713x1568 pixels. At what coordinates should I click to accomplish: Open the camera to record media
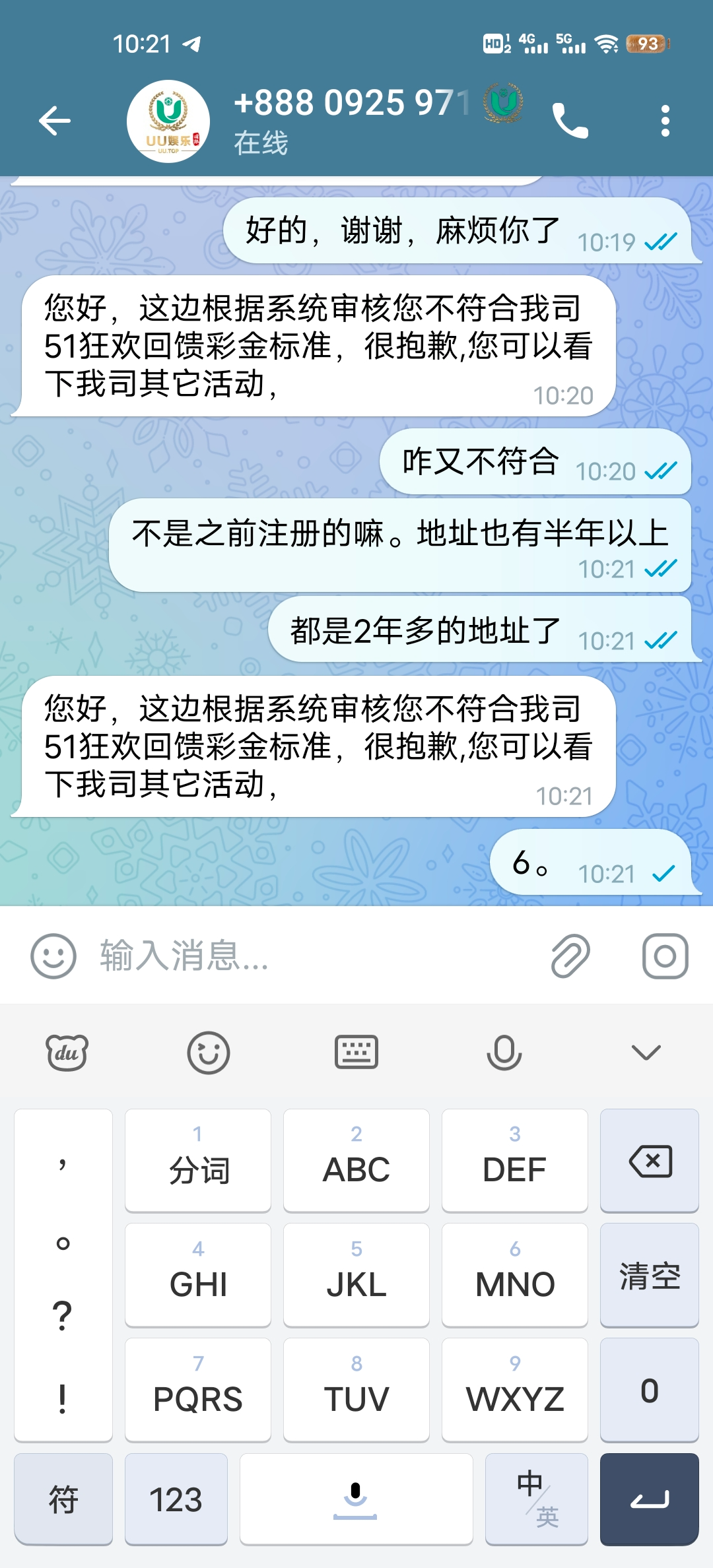[665, 956]
